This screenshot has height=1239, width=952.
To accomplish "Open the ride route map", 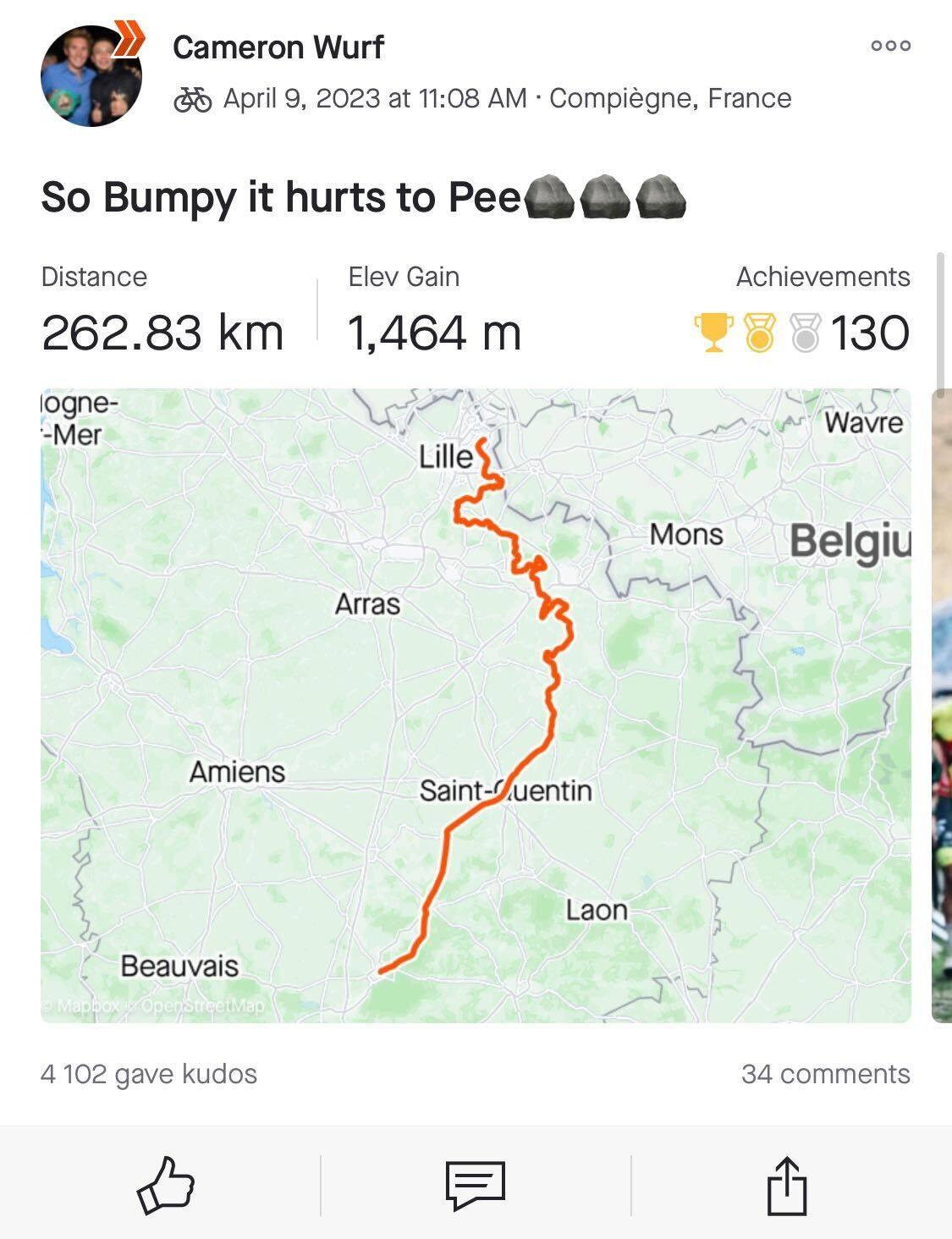I will 476,705.
